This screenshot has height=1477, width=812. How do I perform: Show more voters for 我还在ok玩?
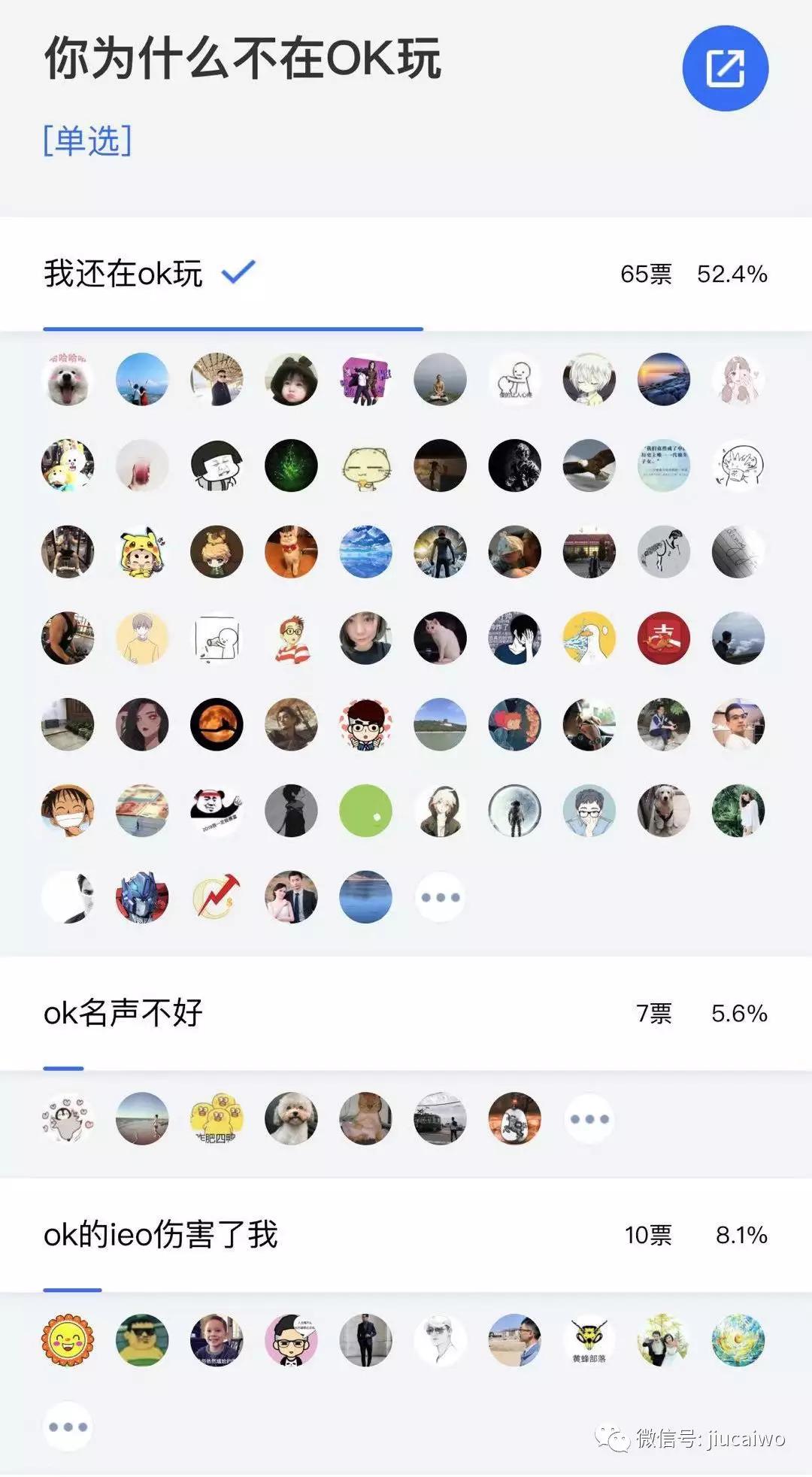click(x=440, y=897)
